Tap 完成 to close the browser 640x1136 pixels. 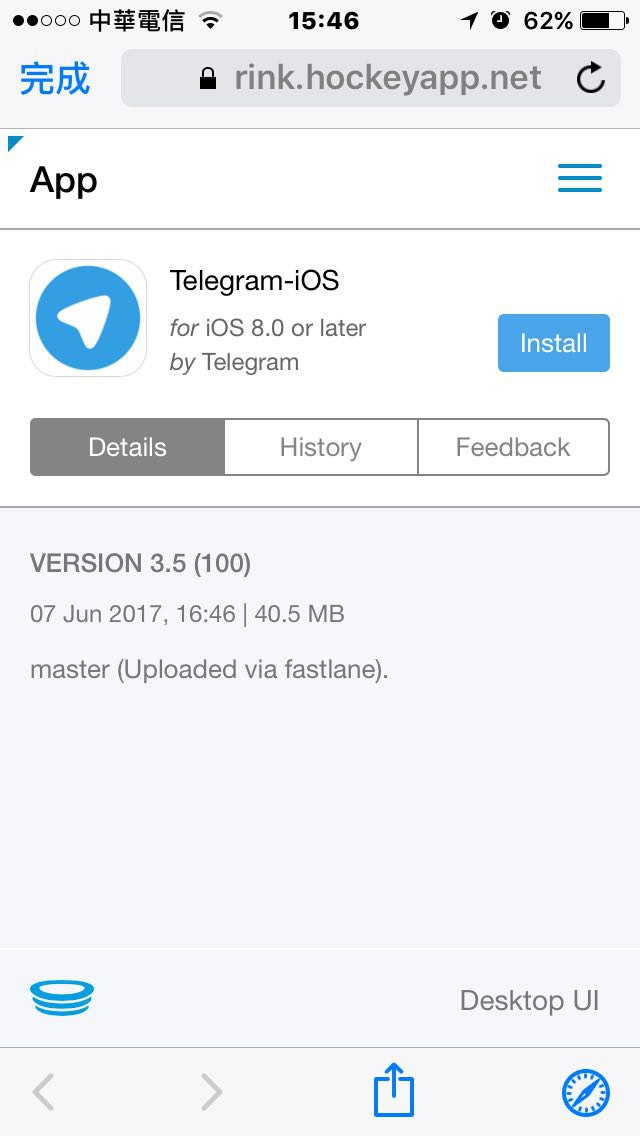55,78
